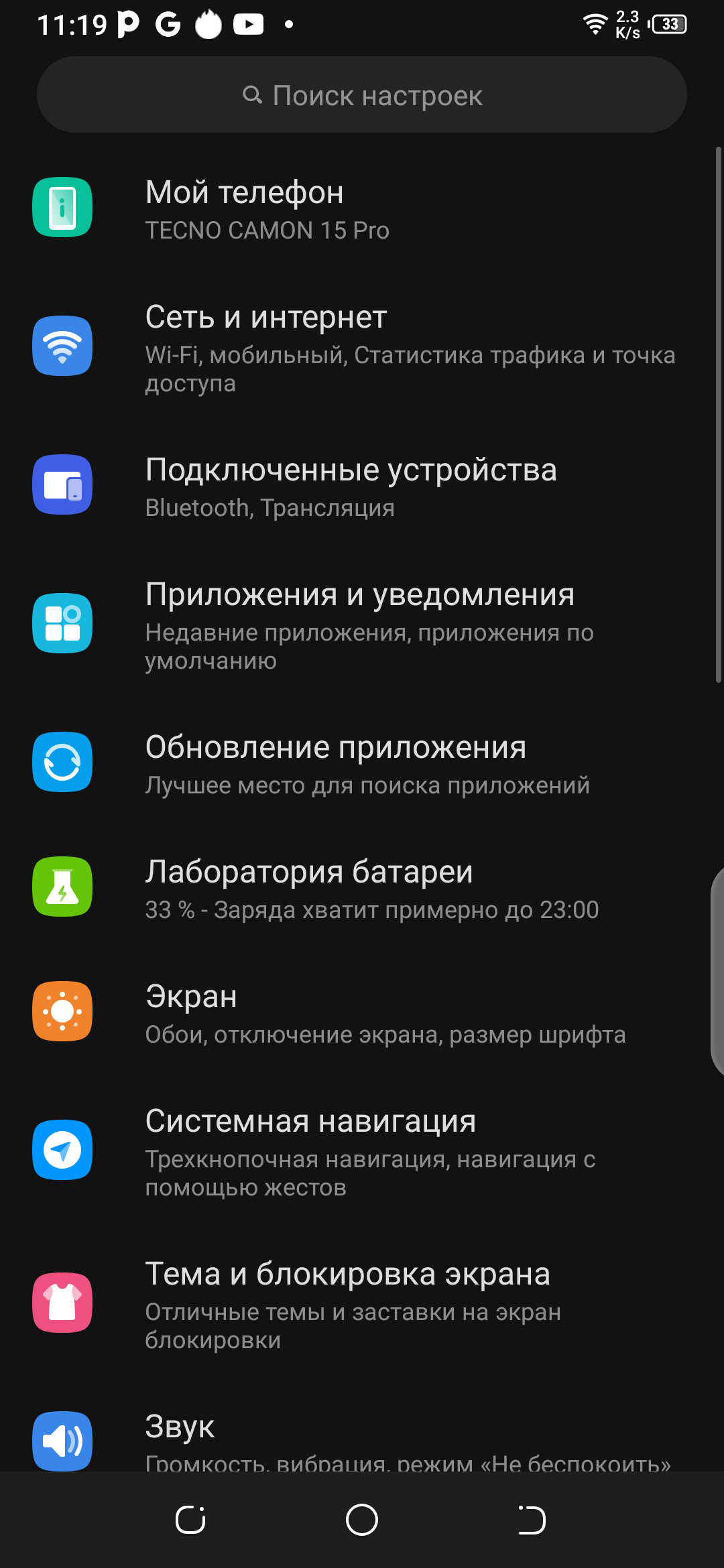Open Мой телефон settings
724x1568 pixels.
pos(362,209)
